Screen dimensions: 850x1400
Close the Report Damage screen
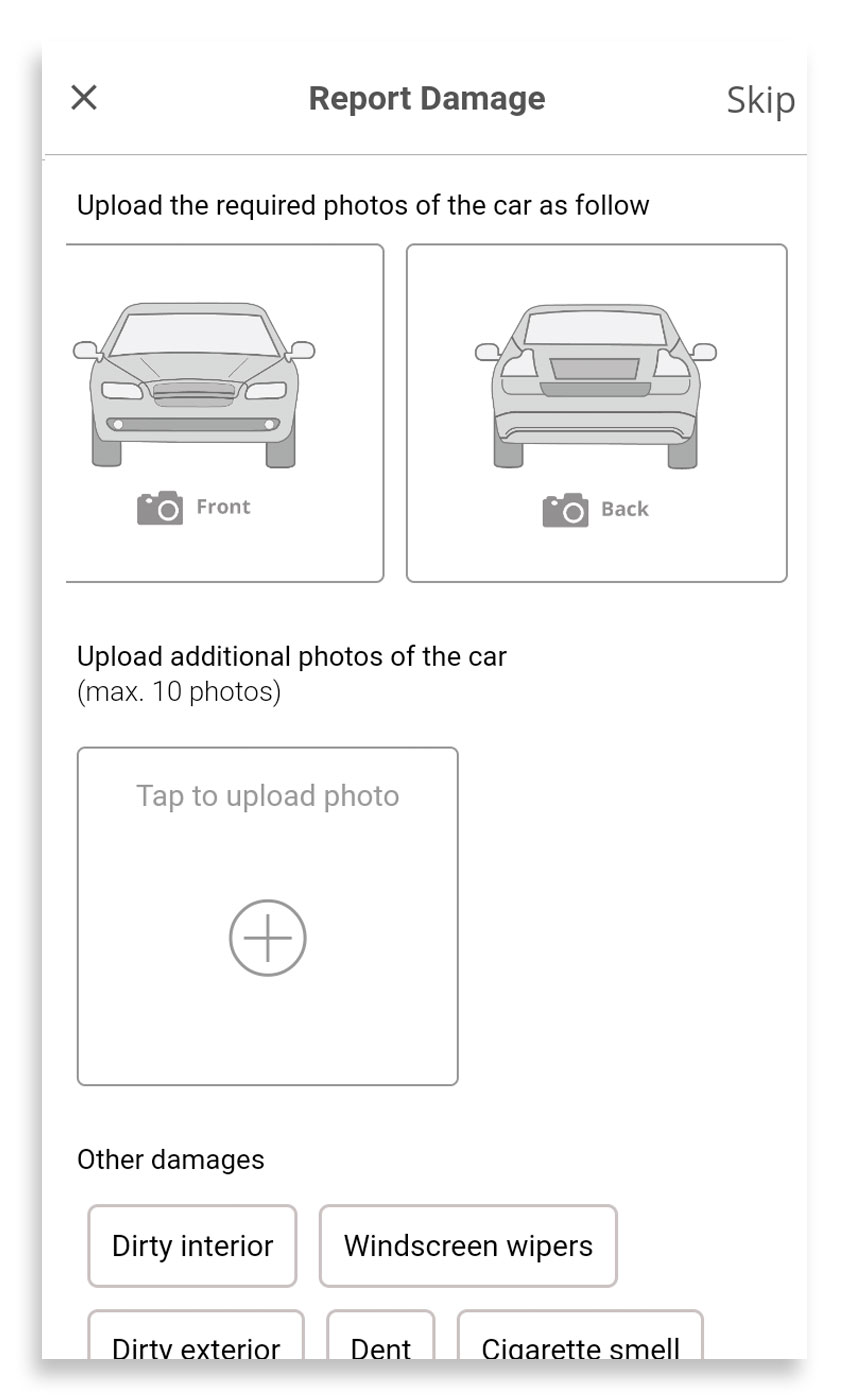[84, 98]
